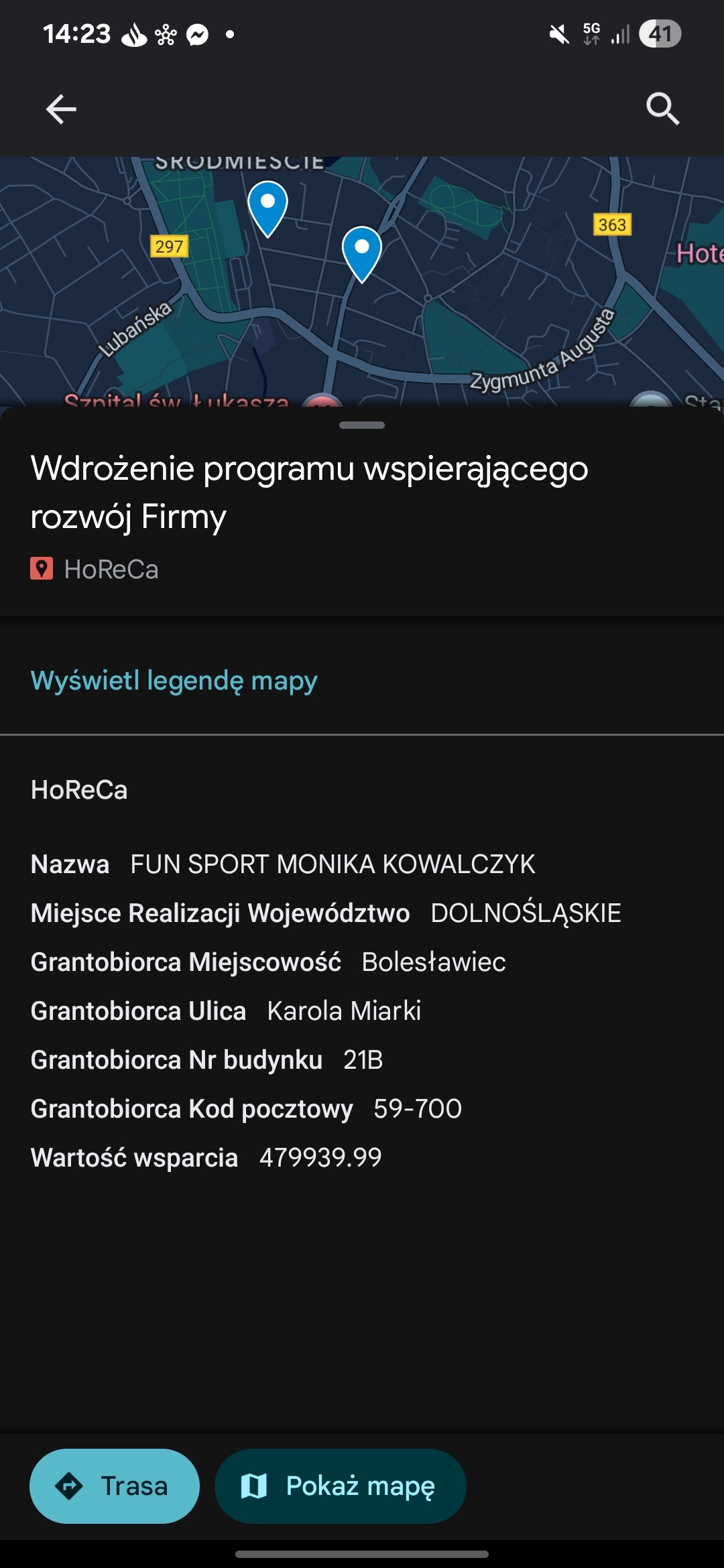The image size is (724, 1568).
Task: Open the Wyświetl legendę mapy link
Action: [174, 680]
